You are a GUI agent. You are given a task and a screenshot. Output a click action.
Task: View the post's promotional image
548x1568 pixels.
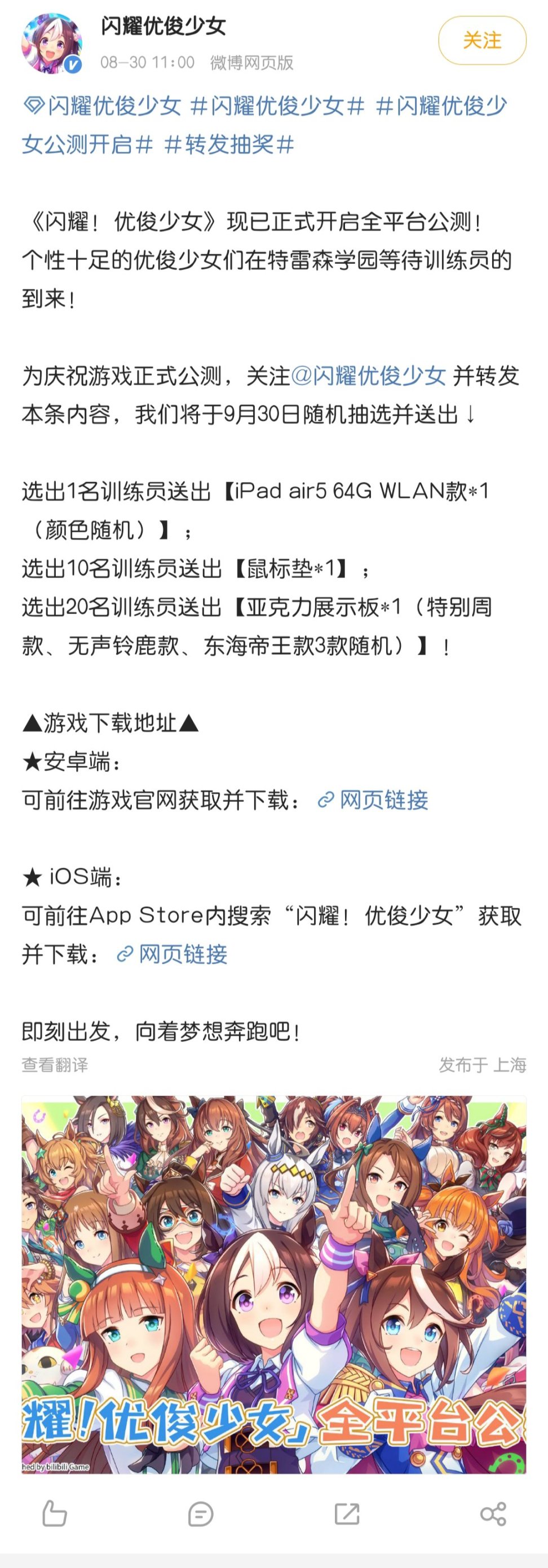coord(274,1284)
